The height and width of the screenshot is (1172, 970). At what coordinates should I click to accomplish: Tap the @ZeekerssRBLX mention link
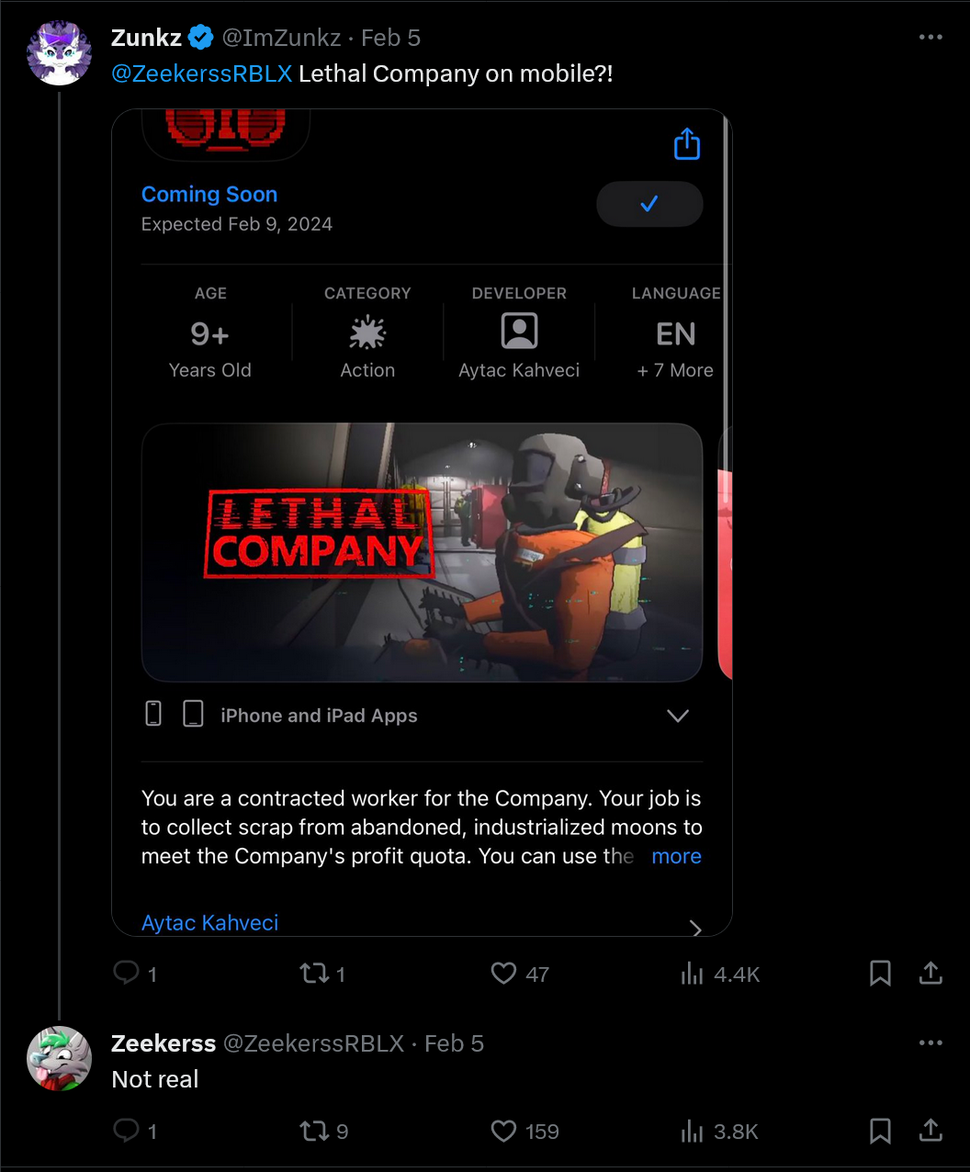click(202, 73)
